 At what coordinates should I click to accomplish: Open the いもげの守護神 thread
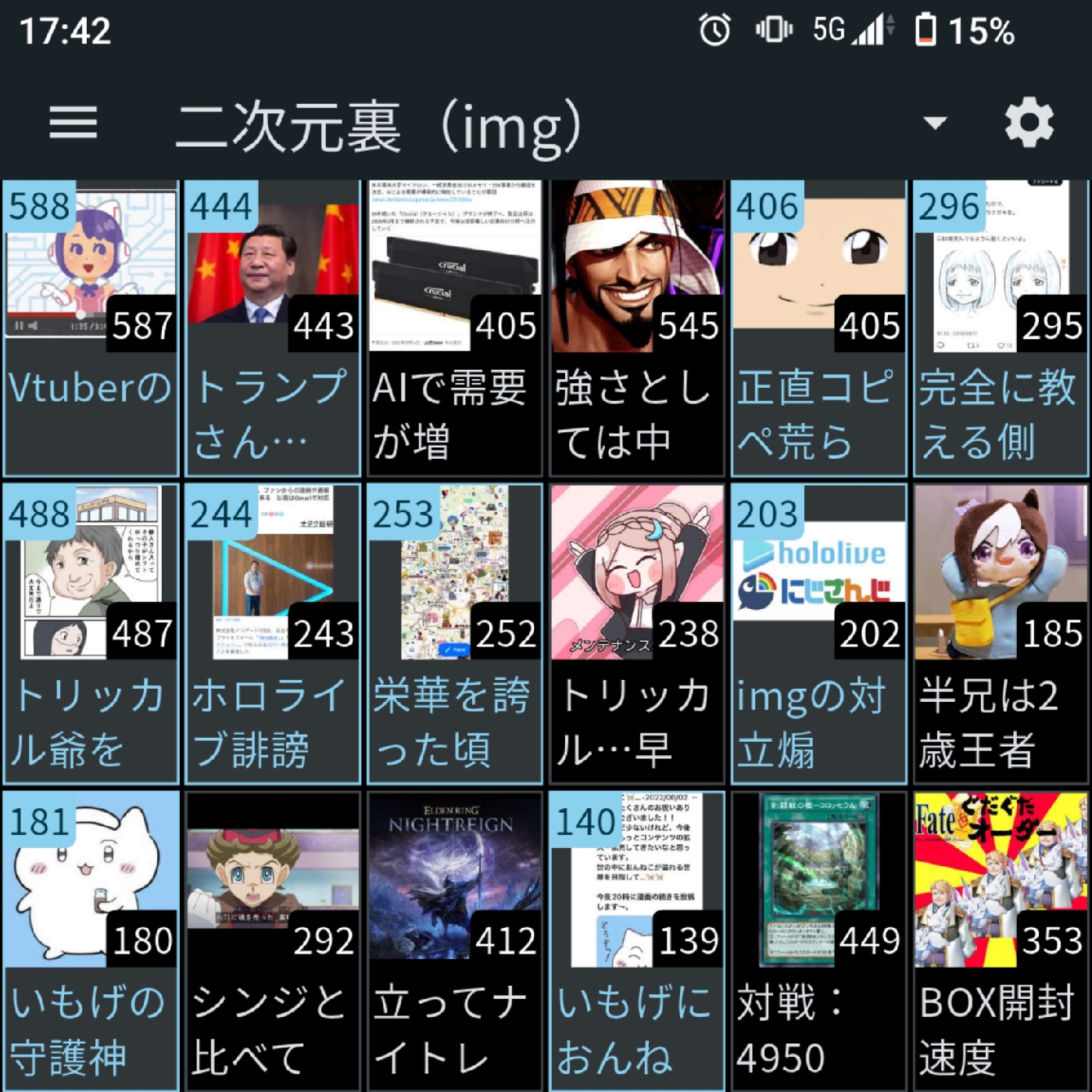[91, 938]
